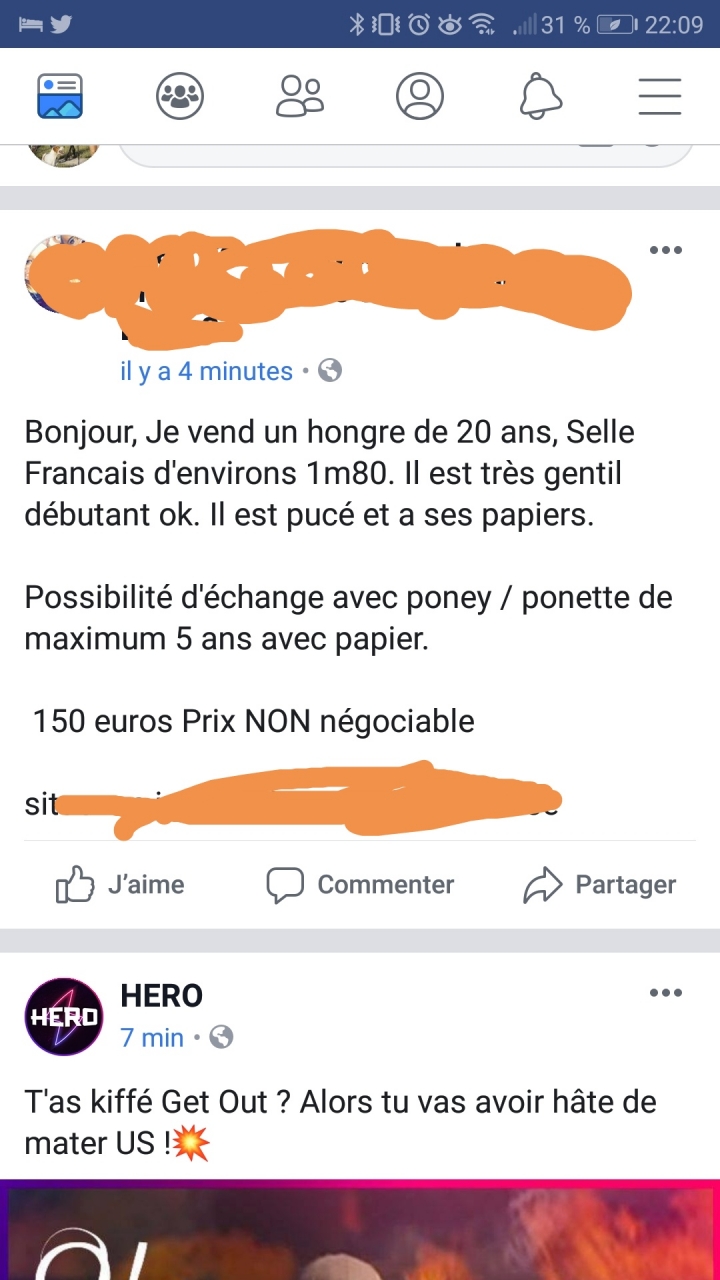Open the groups tab
Viewport: 720px width, 1280px height.
coord(180,96)
